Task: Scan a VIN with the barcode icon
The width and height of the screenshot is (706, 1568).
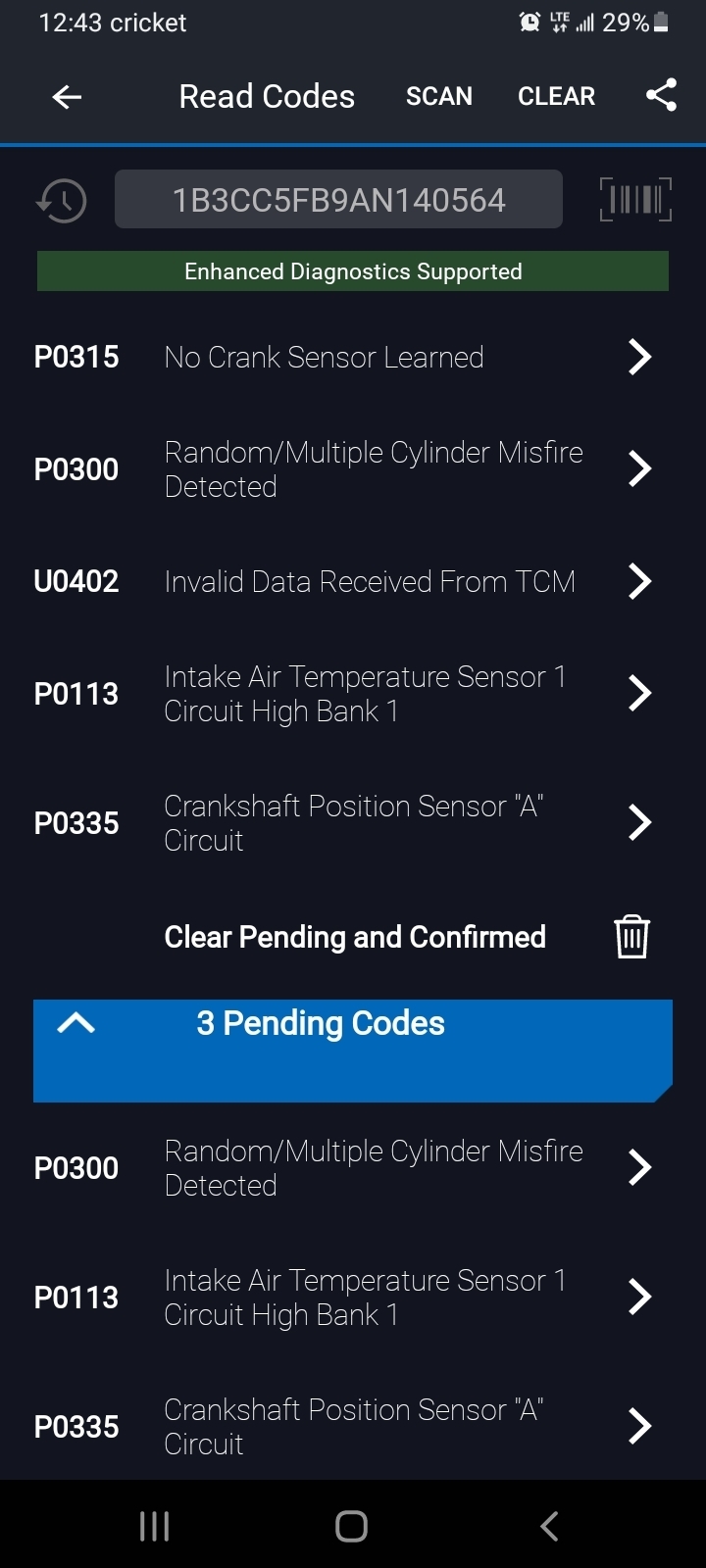Action: pos(635,200)
